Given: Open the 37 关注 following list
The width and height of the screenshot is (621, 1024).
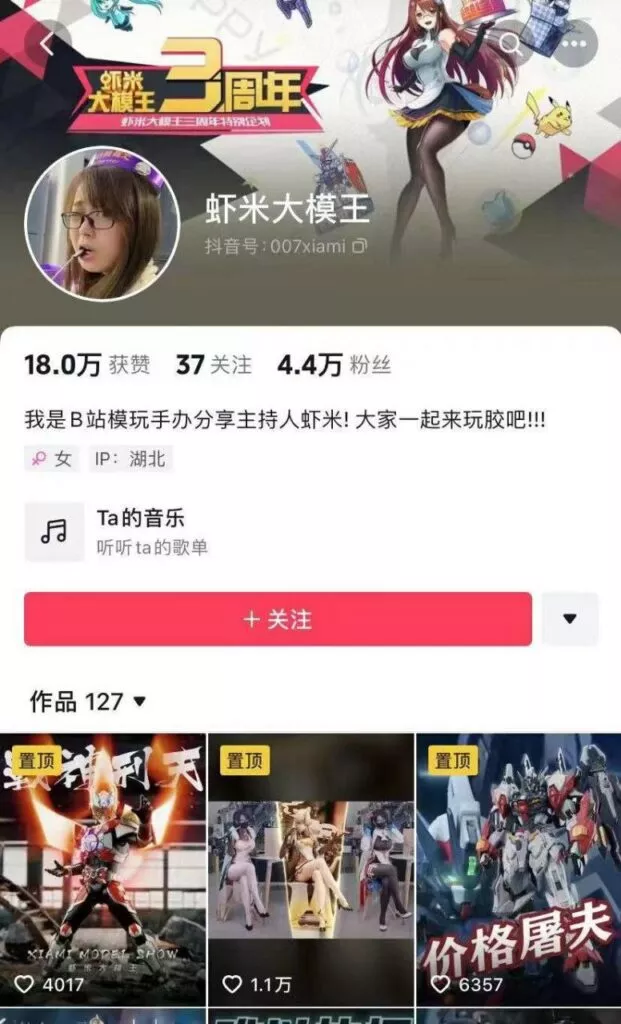Looking at the screenshot, I should point(213,365).
